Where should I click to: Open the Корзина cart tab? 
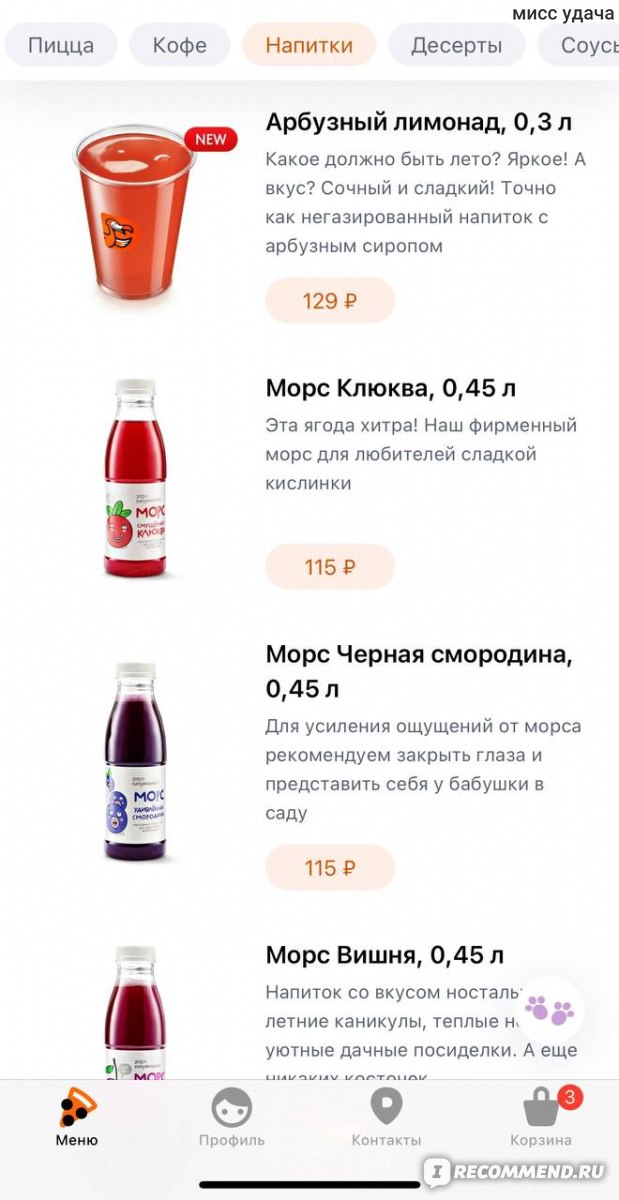541,1117
